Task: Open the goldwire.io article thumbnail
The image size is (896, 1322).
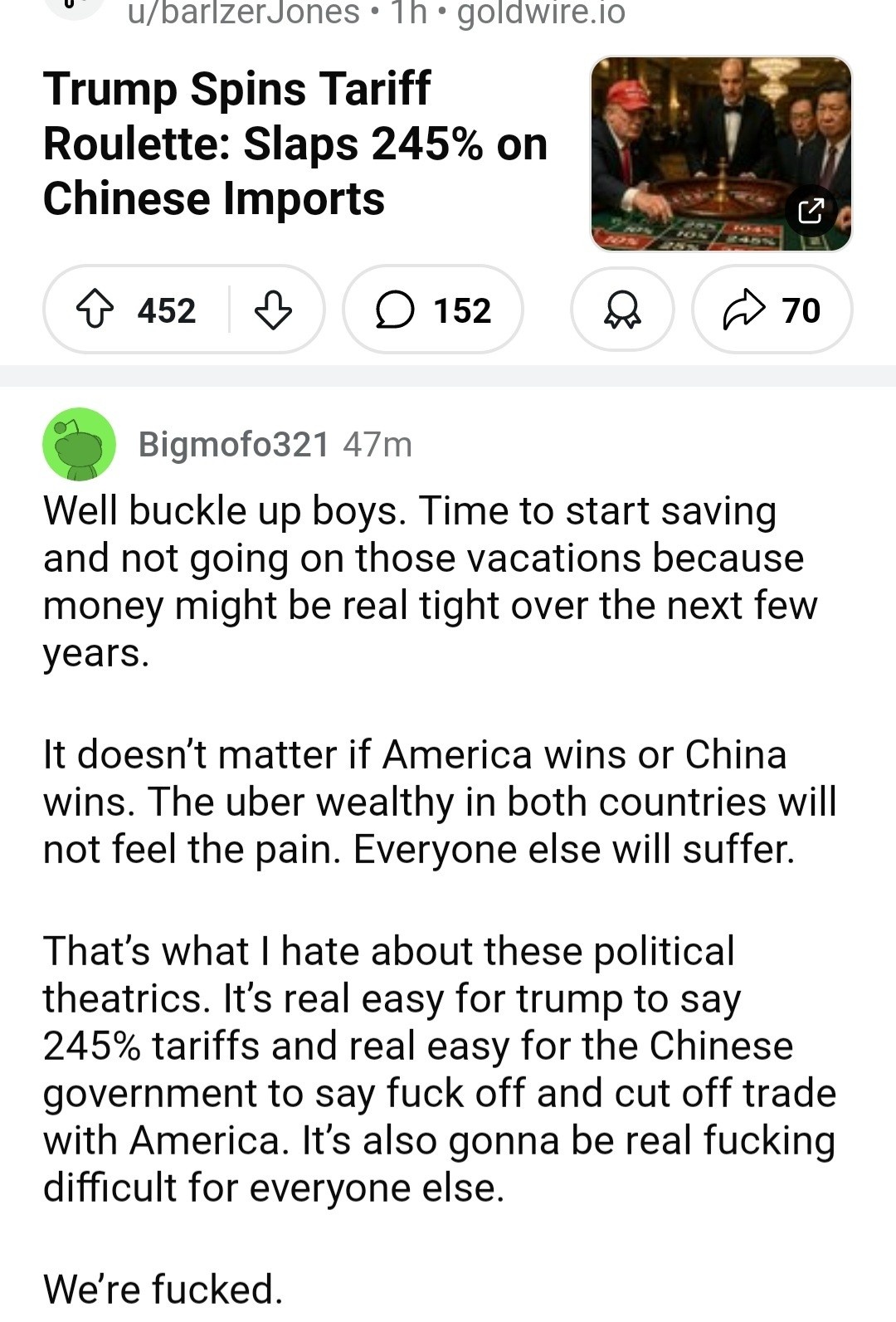Action: 720,154
